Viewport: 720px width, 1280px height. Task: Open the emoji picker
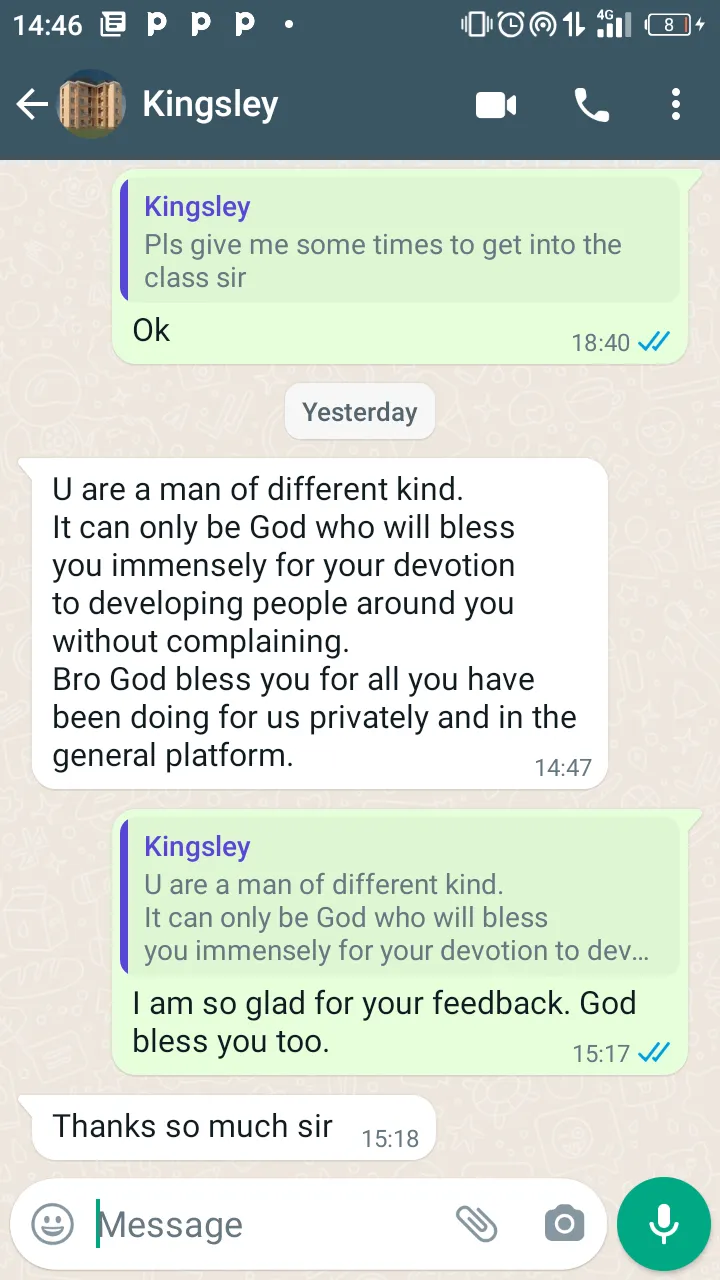point(52,1224)
